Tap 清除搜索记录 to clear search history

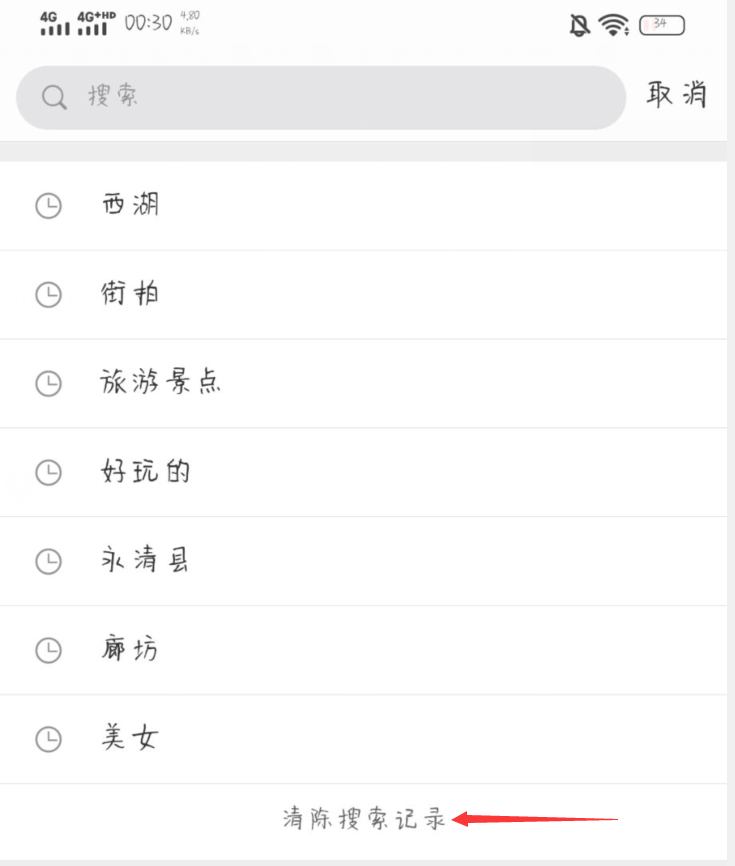363,817
